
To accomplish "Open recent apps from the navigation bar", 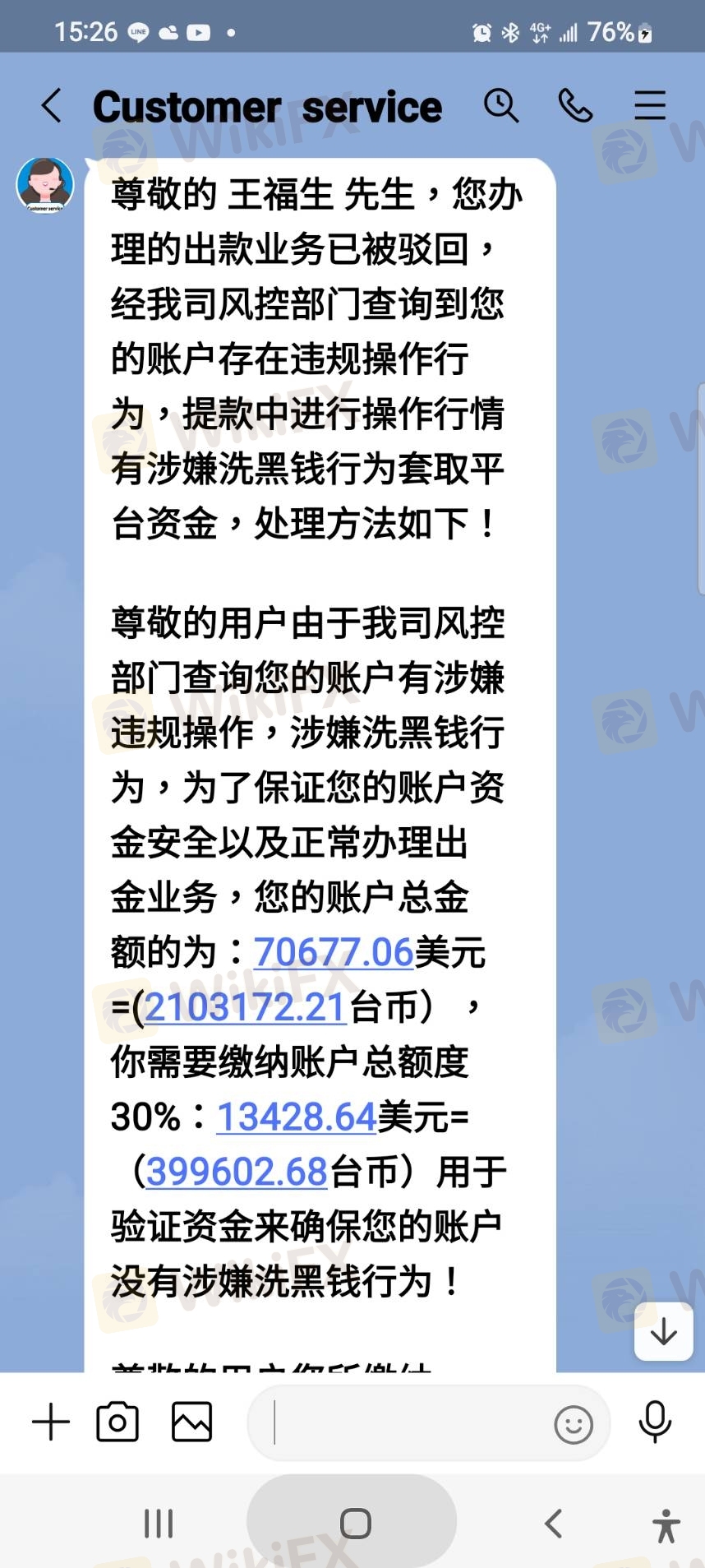I will click(x=159, y=1523).
